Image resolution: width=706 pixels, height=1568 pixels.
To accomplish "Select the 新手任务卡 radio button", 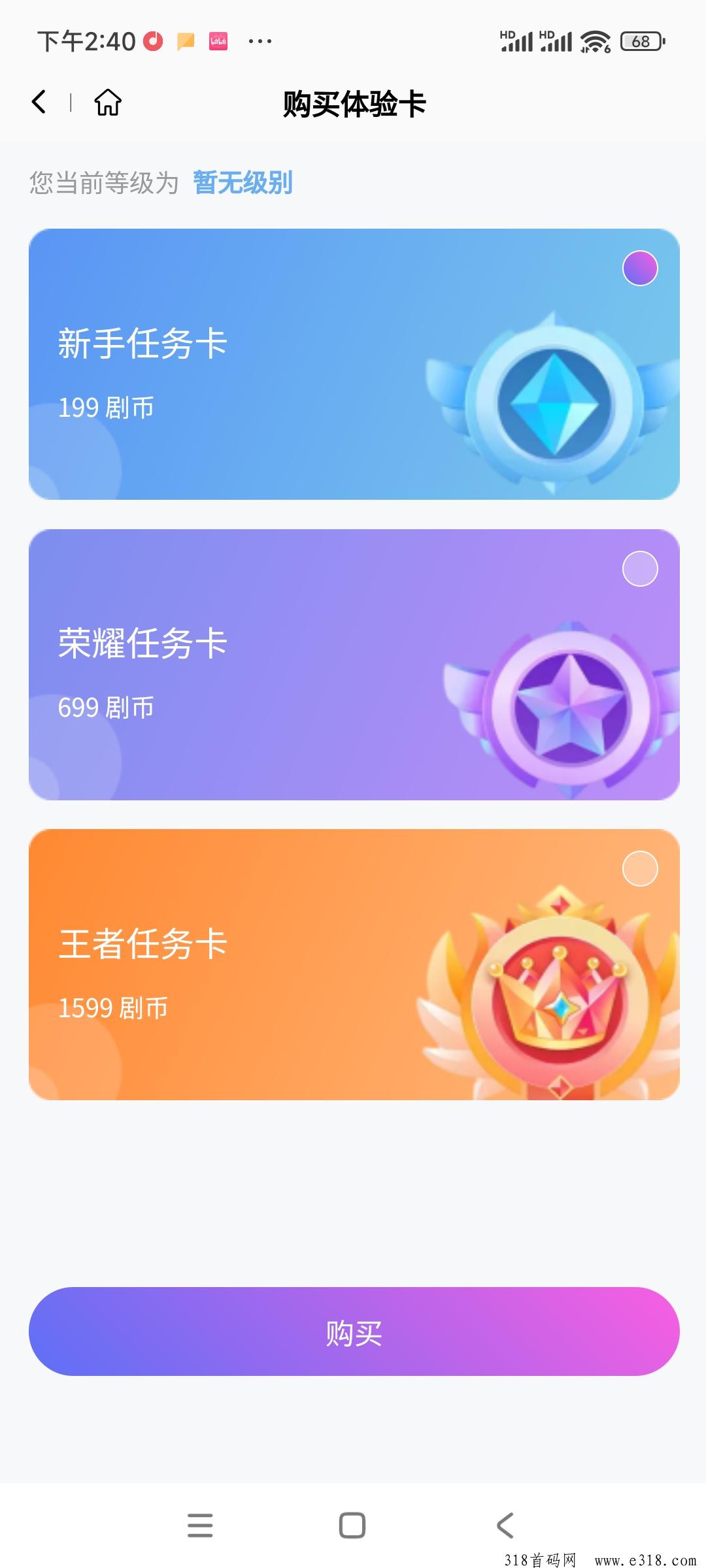I will tap(640, 268).
